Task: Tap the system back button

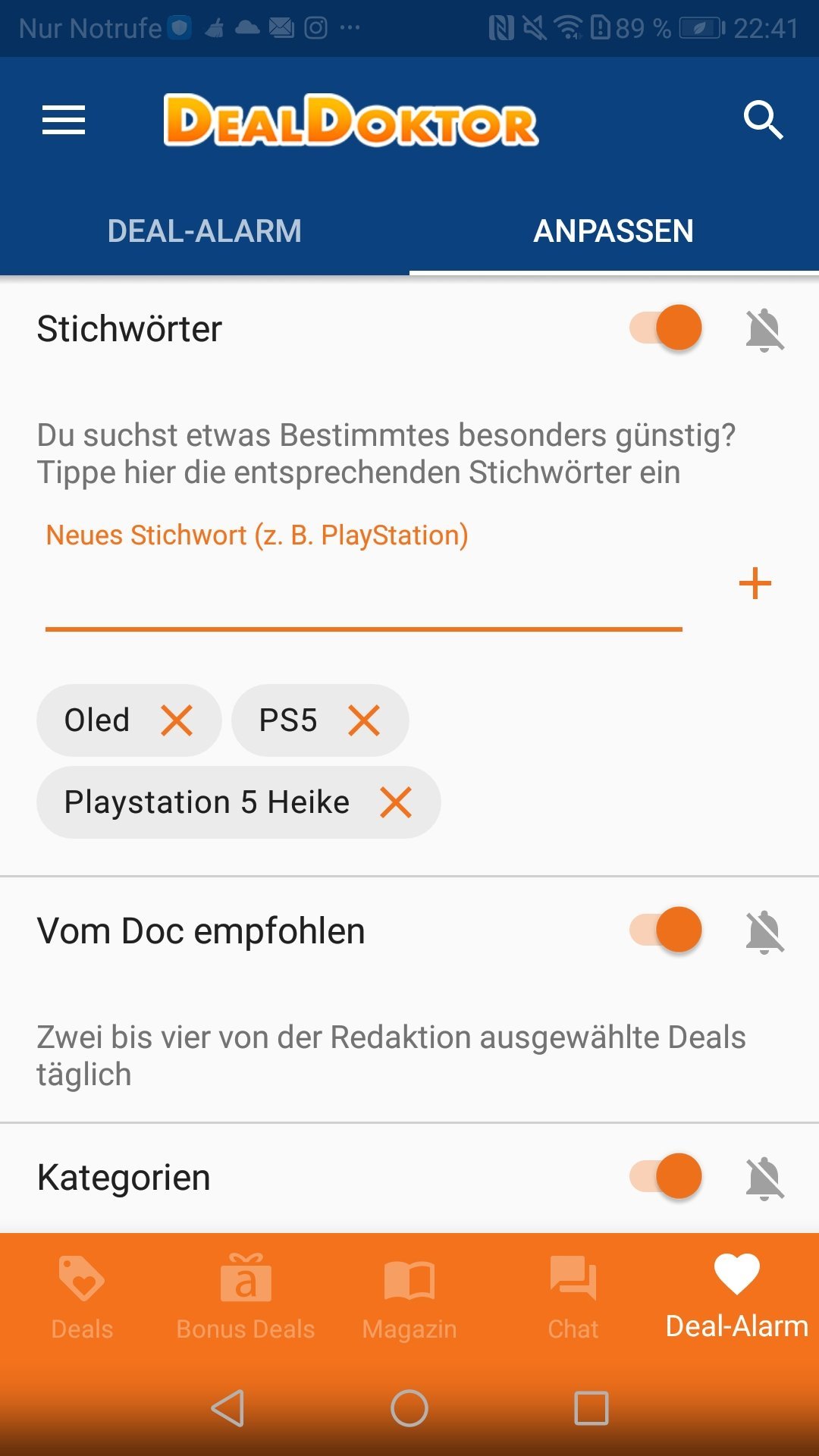Action: coord(227,1408)
